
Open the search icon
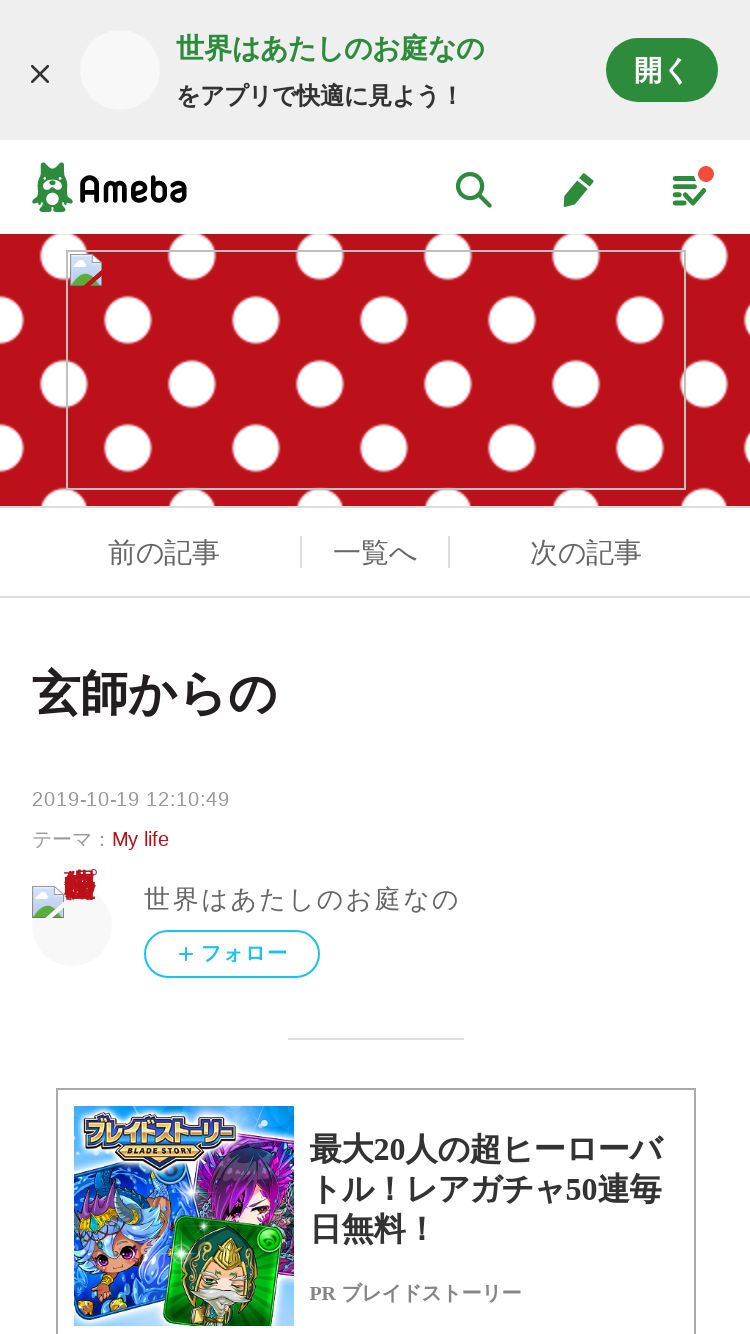473,189
